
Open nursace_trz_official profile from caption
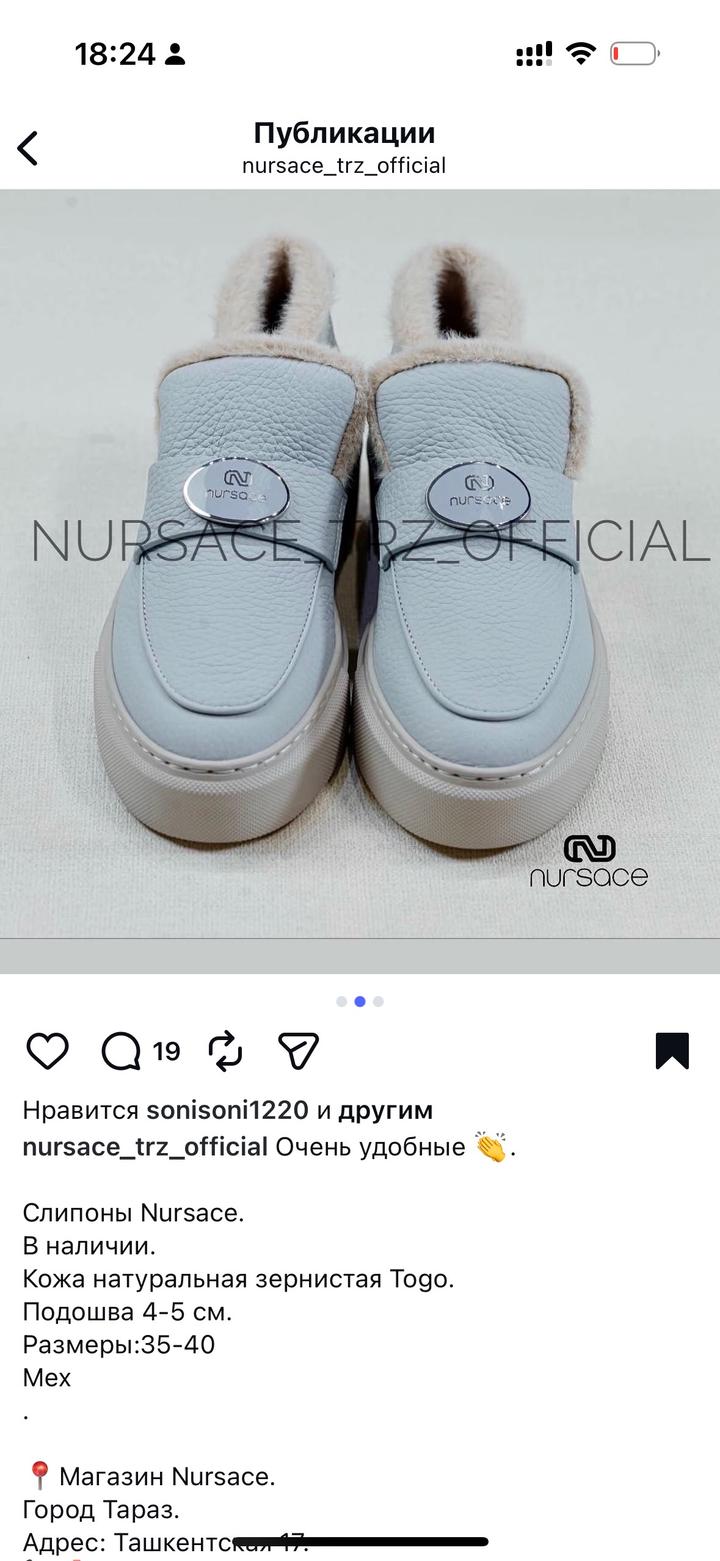pos(145,1146)
